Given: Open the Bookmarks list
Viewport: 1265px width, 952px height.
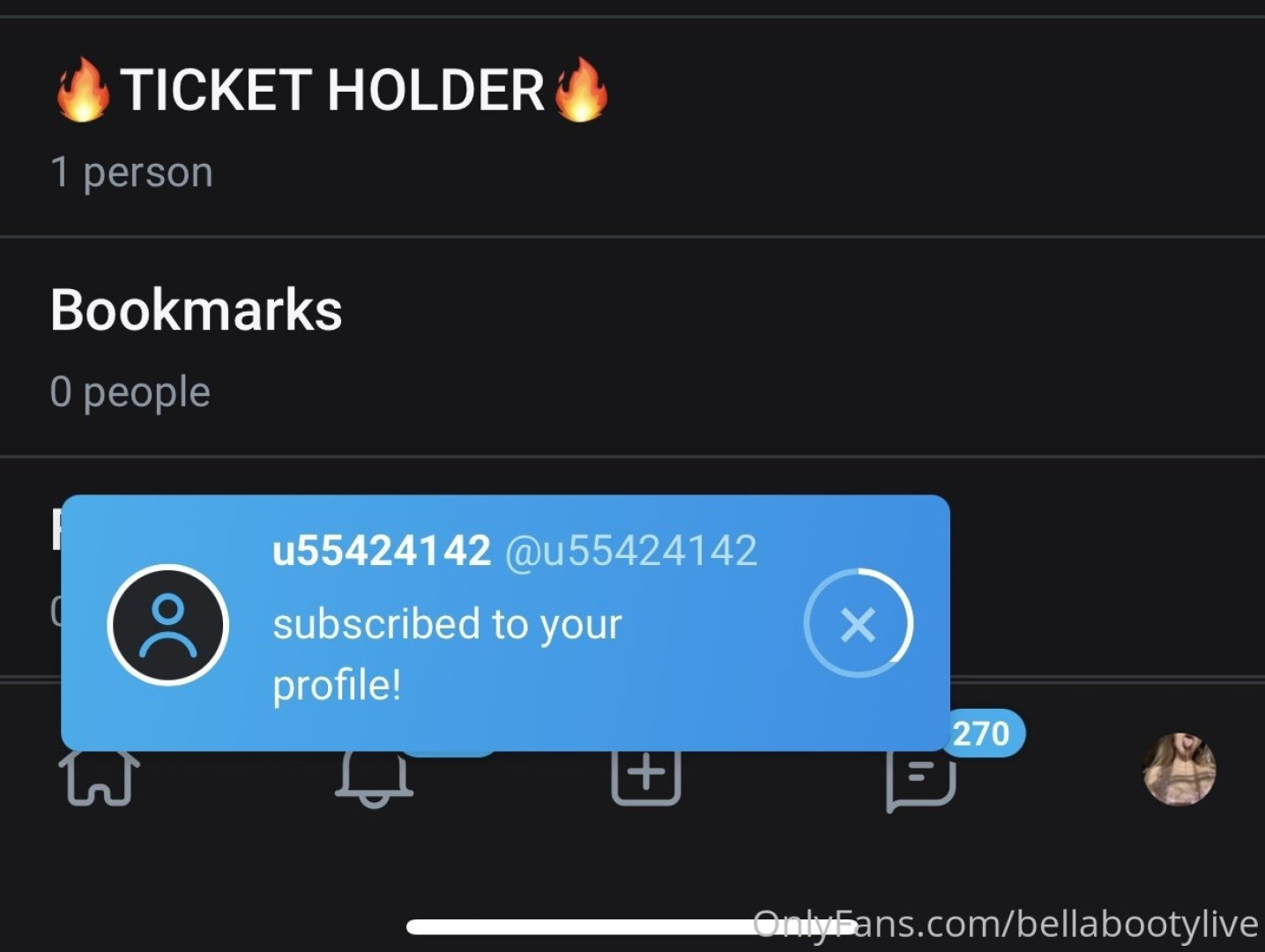Looking at the screenshot, I should (197, 310).
